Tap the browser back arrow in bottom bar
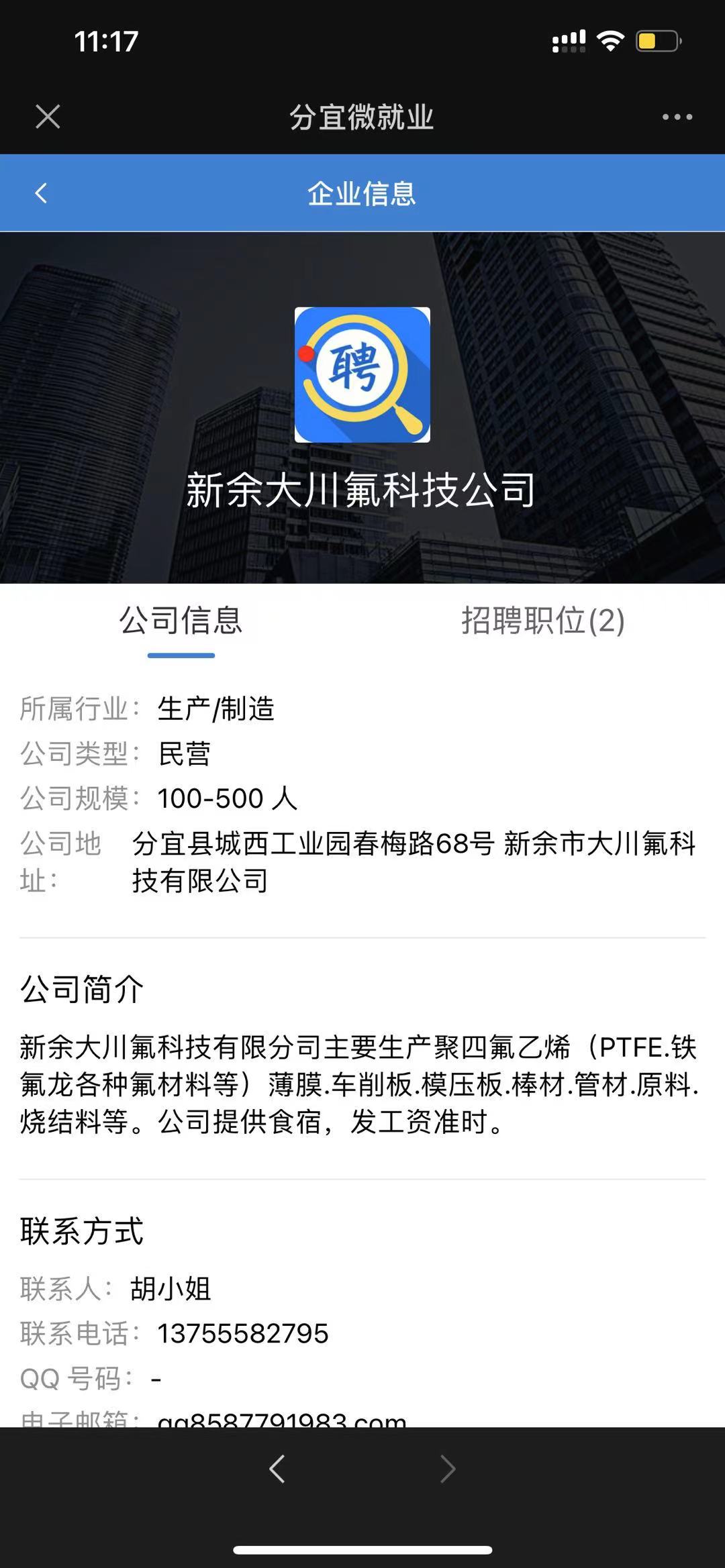Screen dimensions: 725x1568 [x=277, y=1469]
